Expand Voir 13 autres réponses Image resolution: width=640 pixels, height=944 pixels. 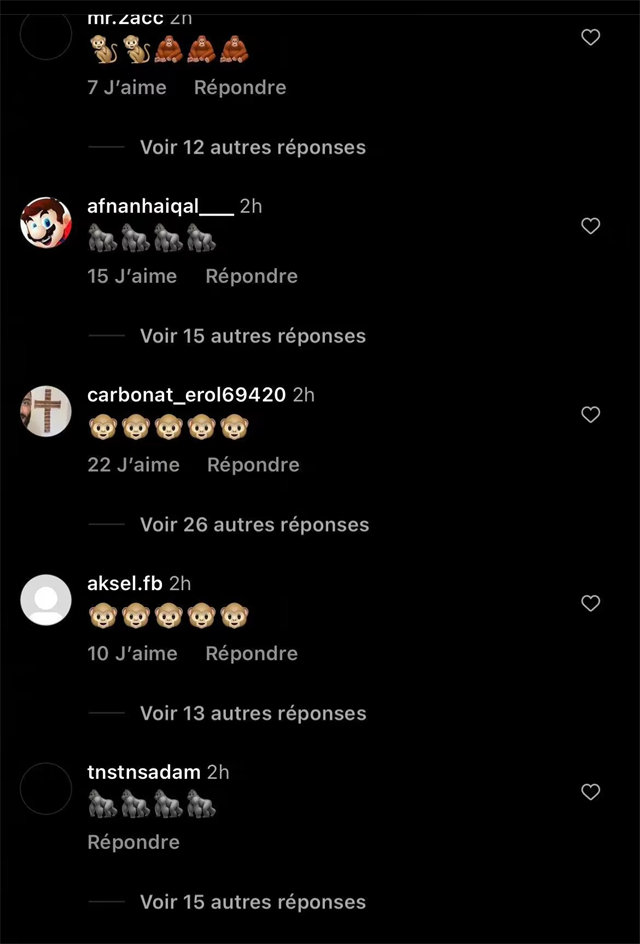click(252, 713)
